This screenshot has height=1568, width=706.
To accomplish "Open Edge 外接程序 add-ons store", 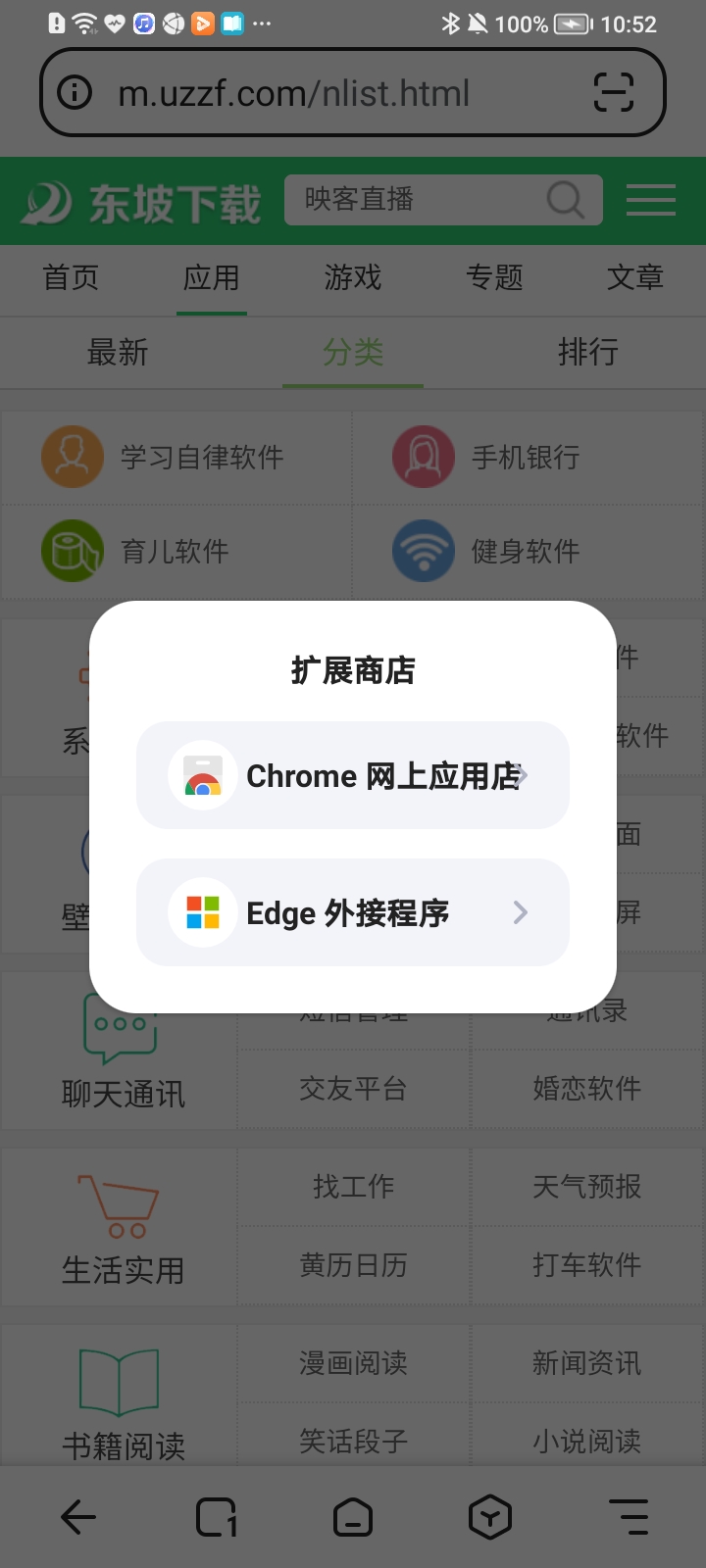I will pos(353,912).
